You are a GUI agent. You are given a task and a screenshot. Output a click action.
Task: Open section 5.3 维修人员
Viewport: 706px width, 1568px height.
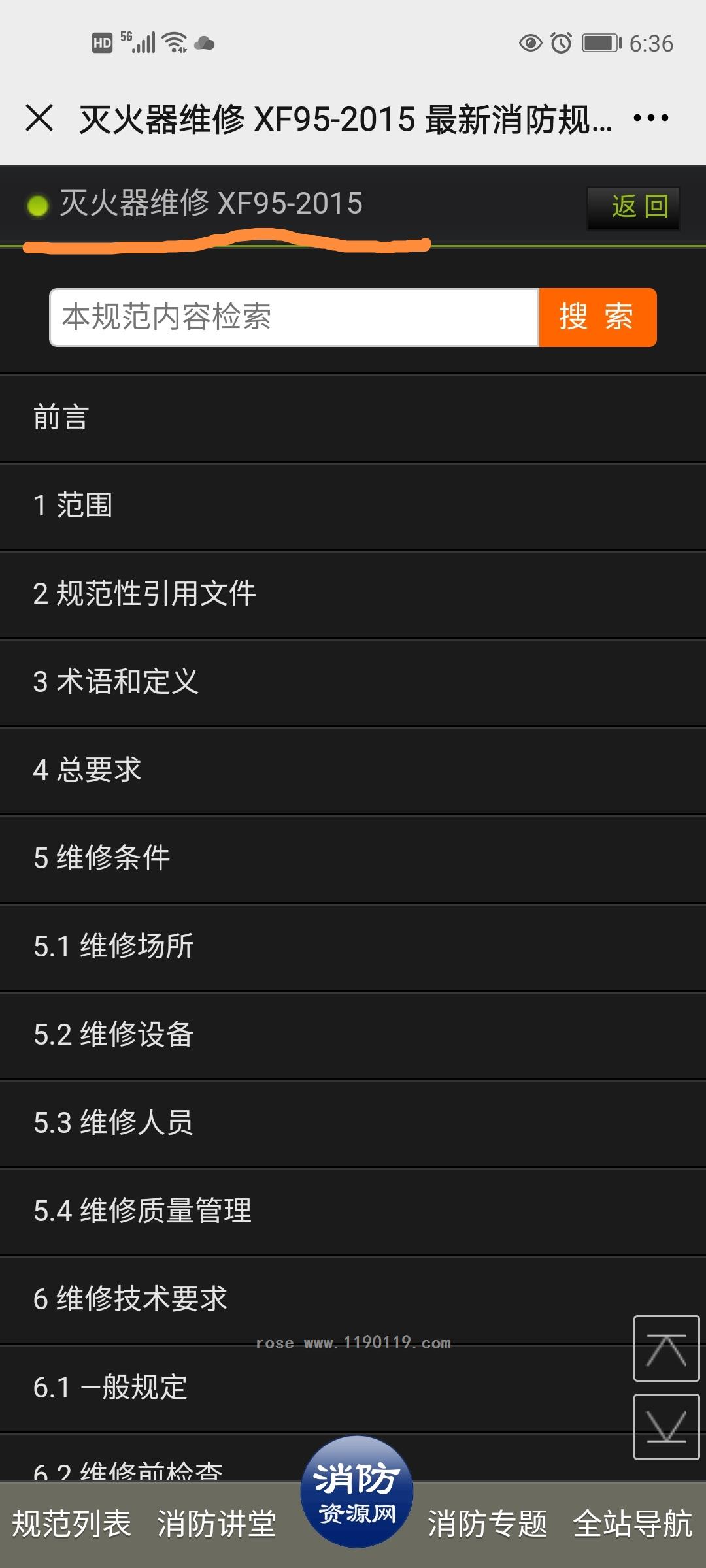353,1124
